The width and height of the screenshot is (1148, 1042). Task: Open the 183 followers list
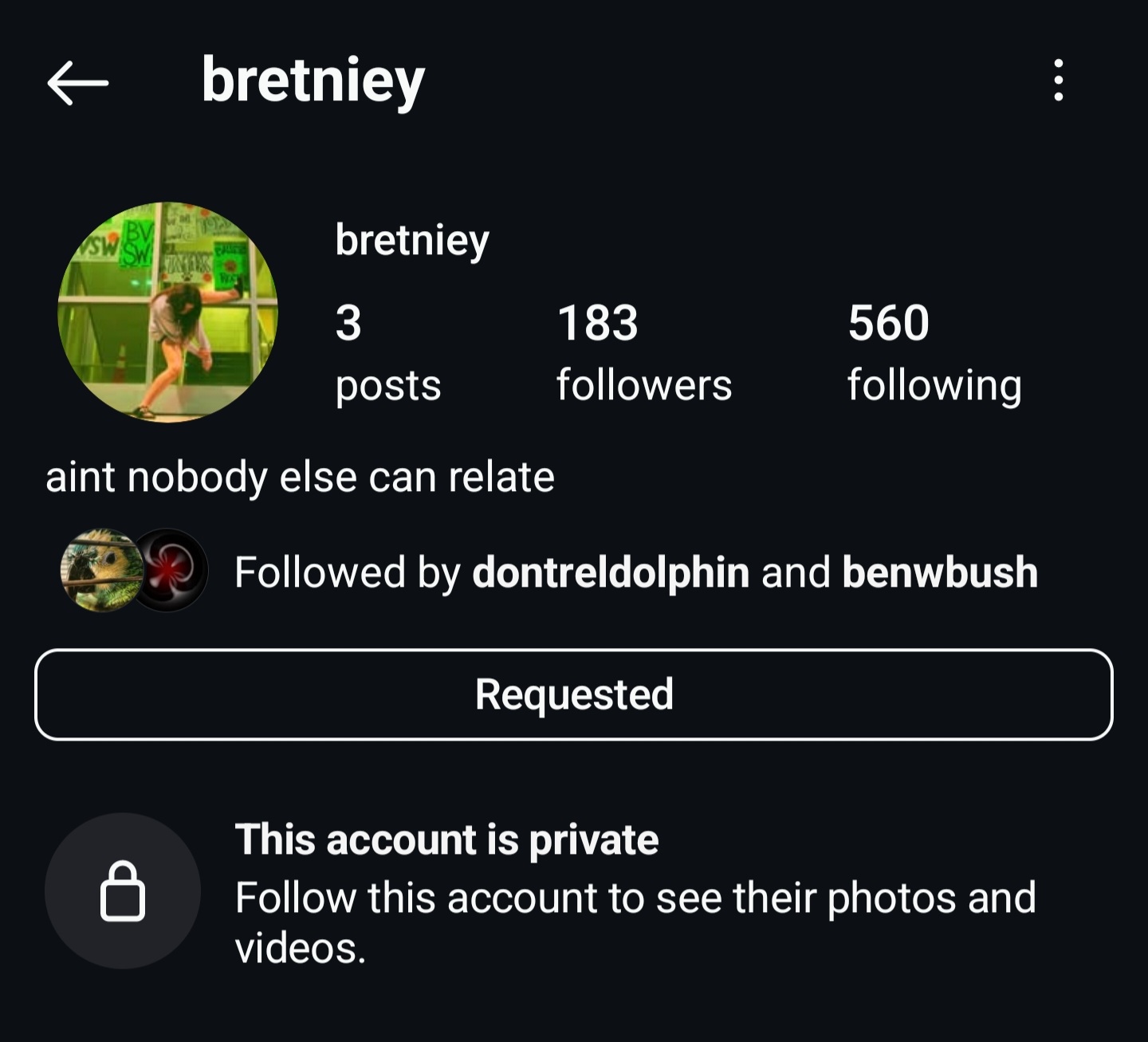(643, 353)
